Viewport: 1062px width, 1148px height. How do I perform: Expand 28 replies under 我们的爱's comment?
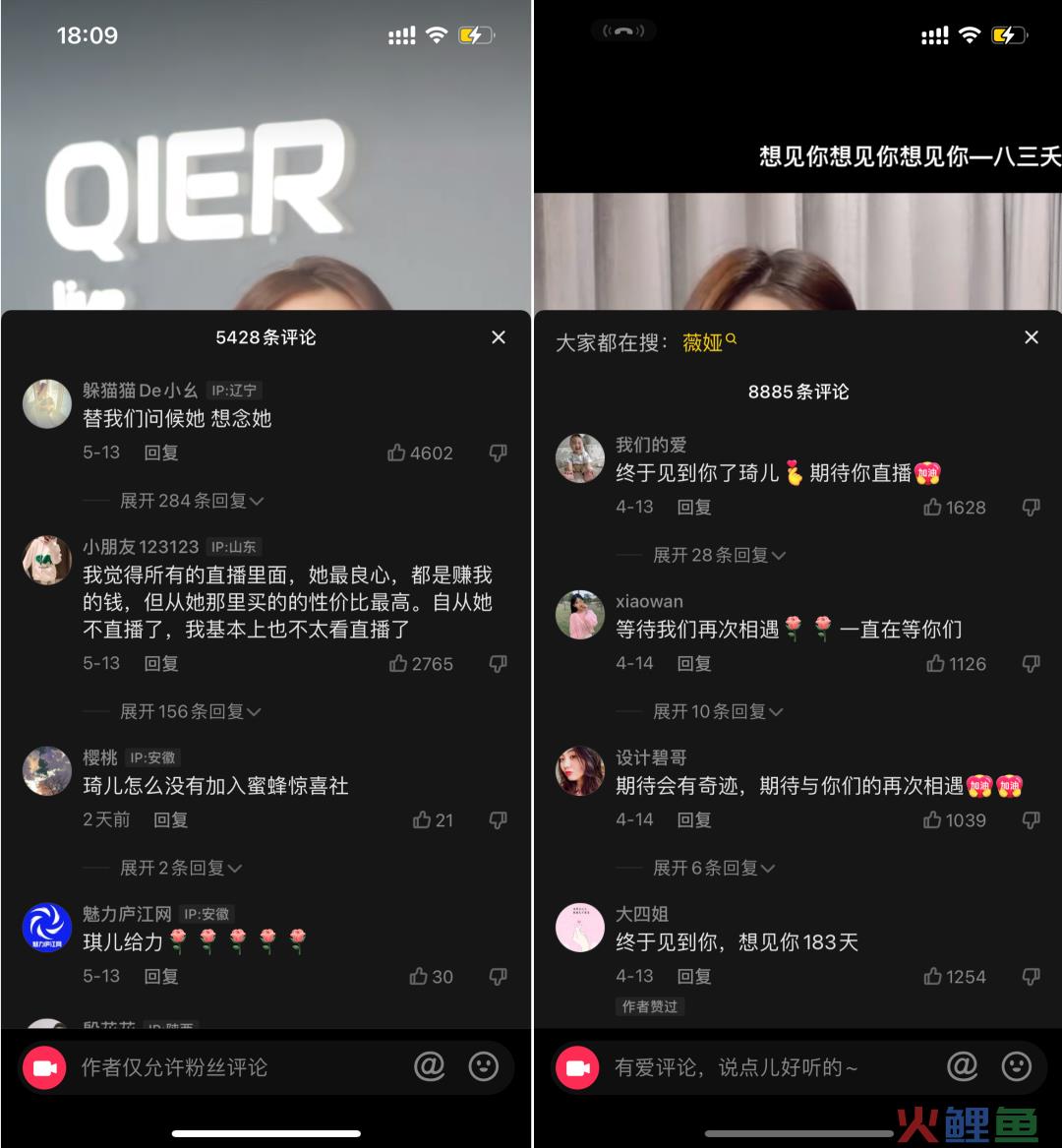point(719,555)
